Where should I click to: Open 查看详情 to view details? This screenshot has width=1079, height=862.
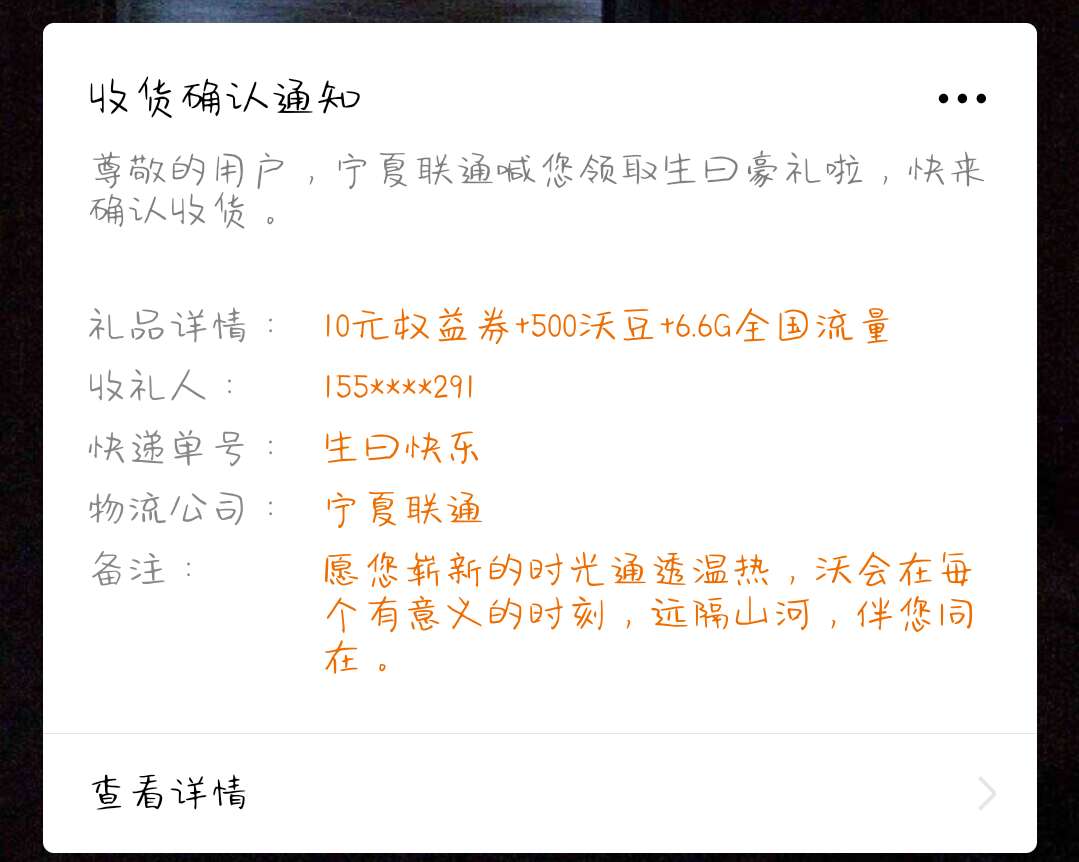[x=540, y=793]
